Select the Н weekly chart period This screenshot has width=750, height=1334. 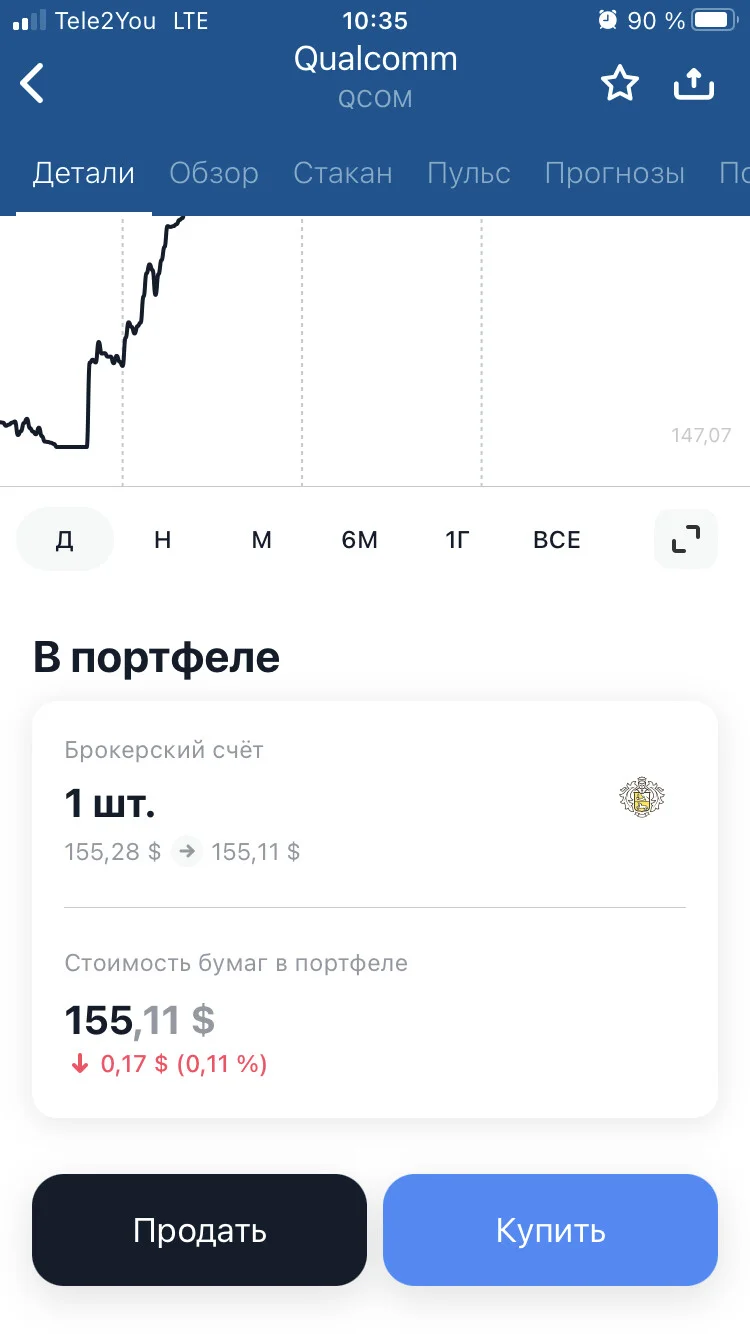pos(163,540)
